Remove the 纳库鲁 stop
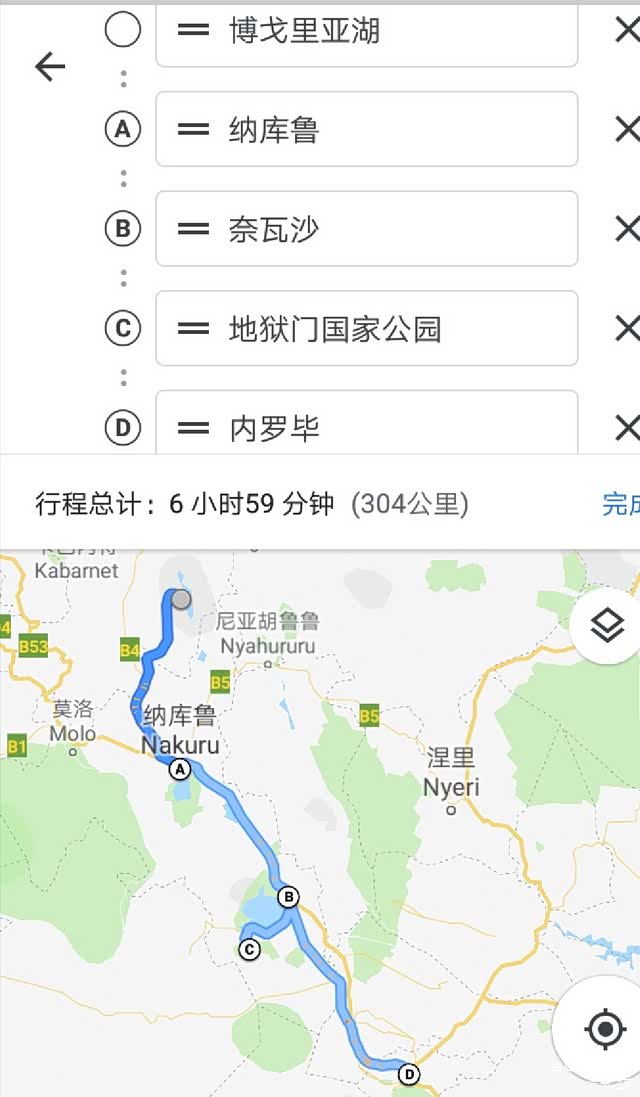The height and width of the screenshot is (1097, 640). coord(626,129)
